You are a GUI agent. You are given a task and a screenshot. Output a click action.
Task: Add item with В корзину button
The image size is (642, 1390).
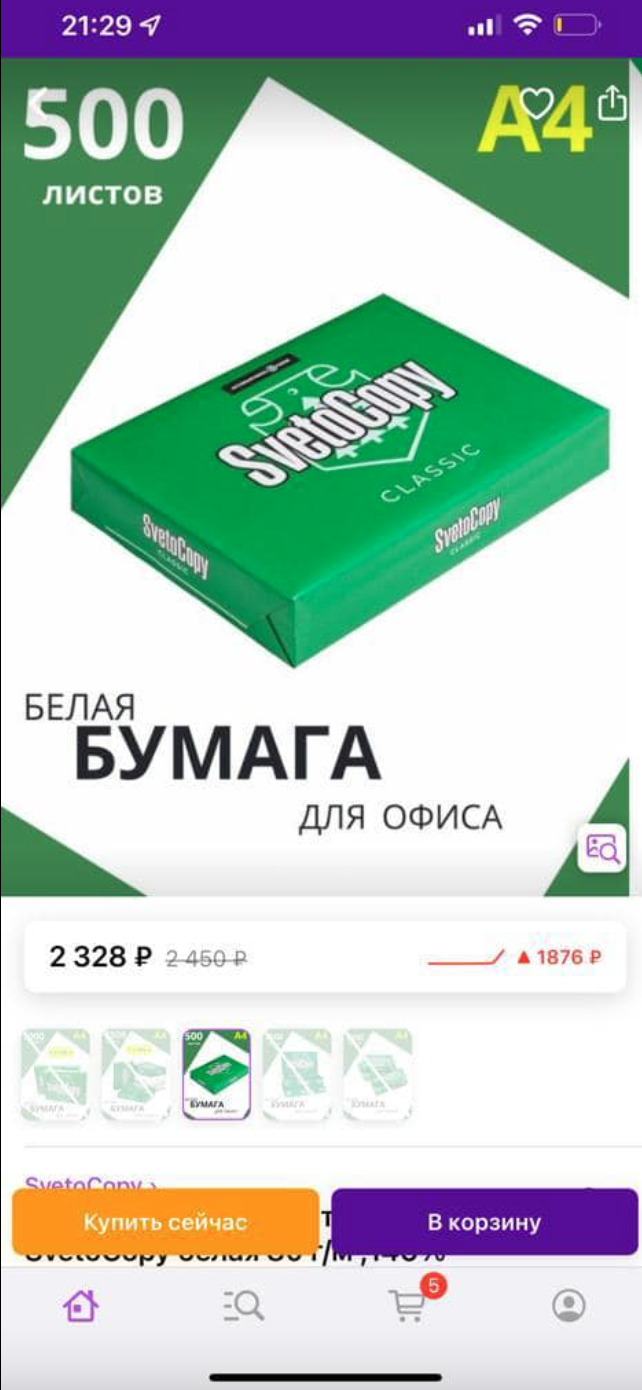coord(484,1222)
